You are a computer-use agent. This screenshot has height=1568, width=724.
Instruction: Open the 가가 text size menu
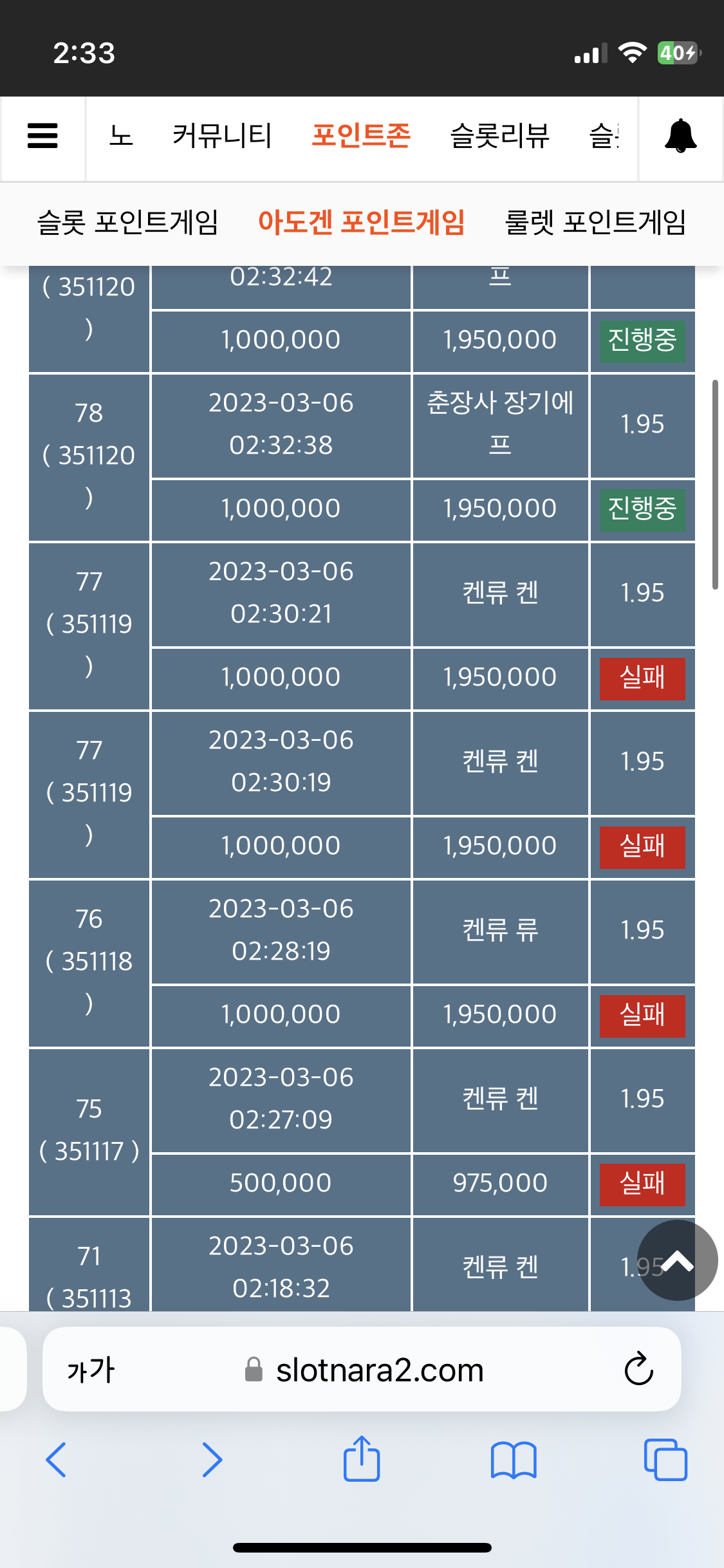point(91,1370)
